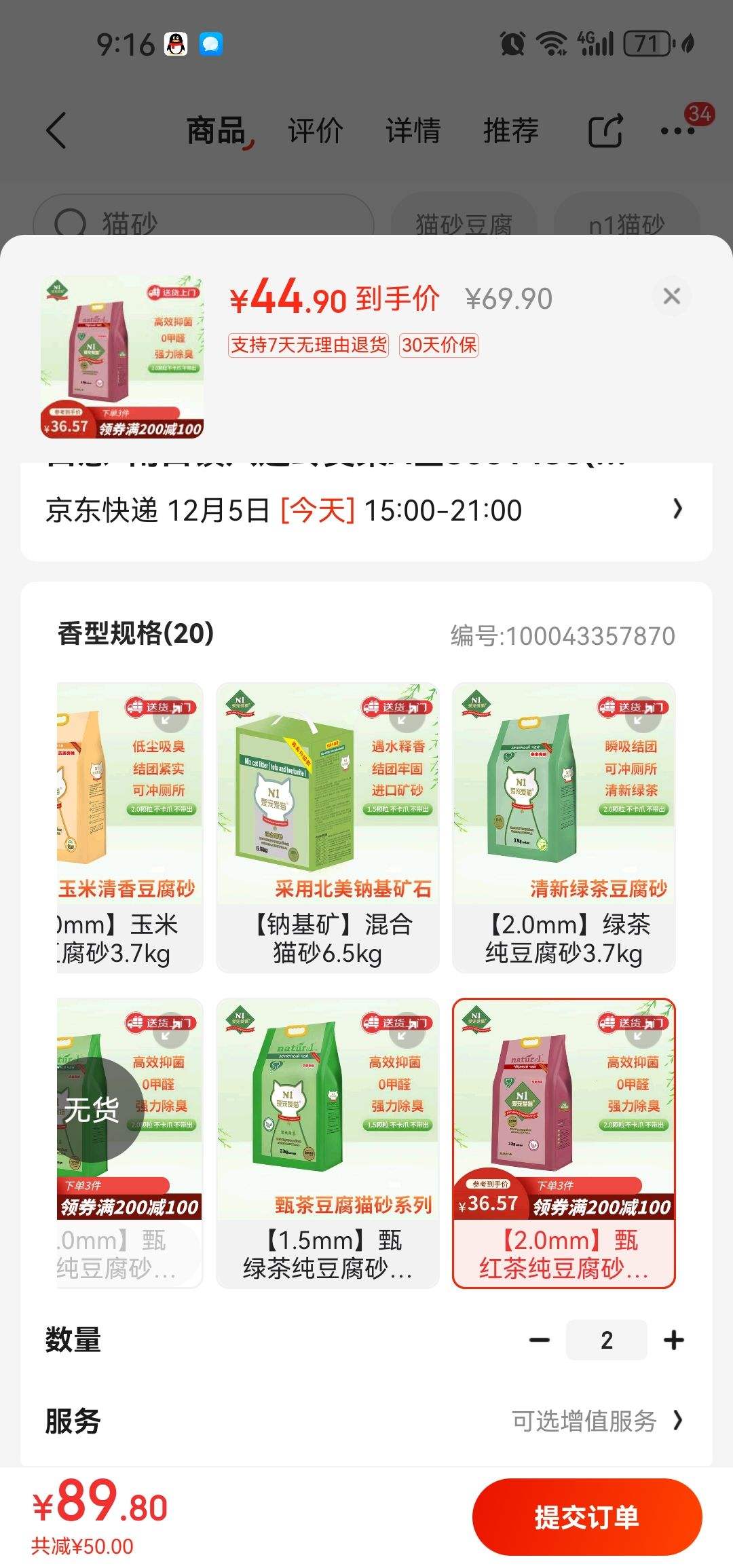Select 【钠基矿】混合猫砂6.5kg option
Screen dimensions: 733x1568
327,827
